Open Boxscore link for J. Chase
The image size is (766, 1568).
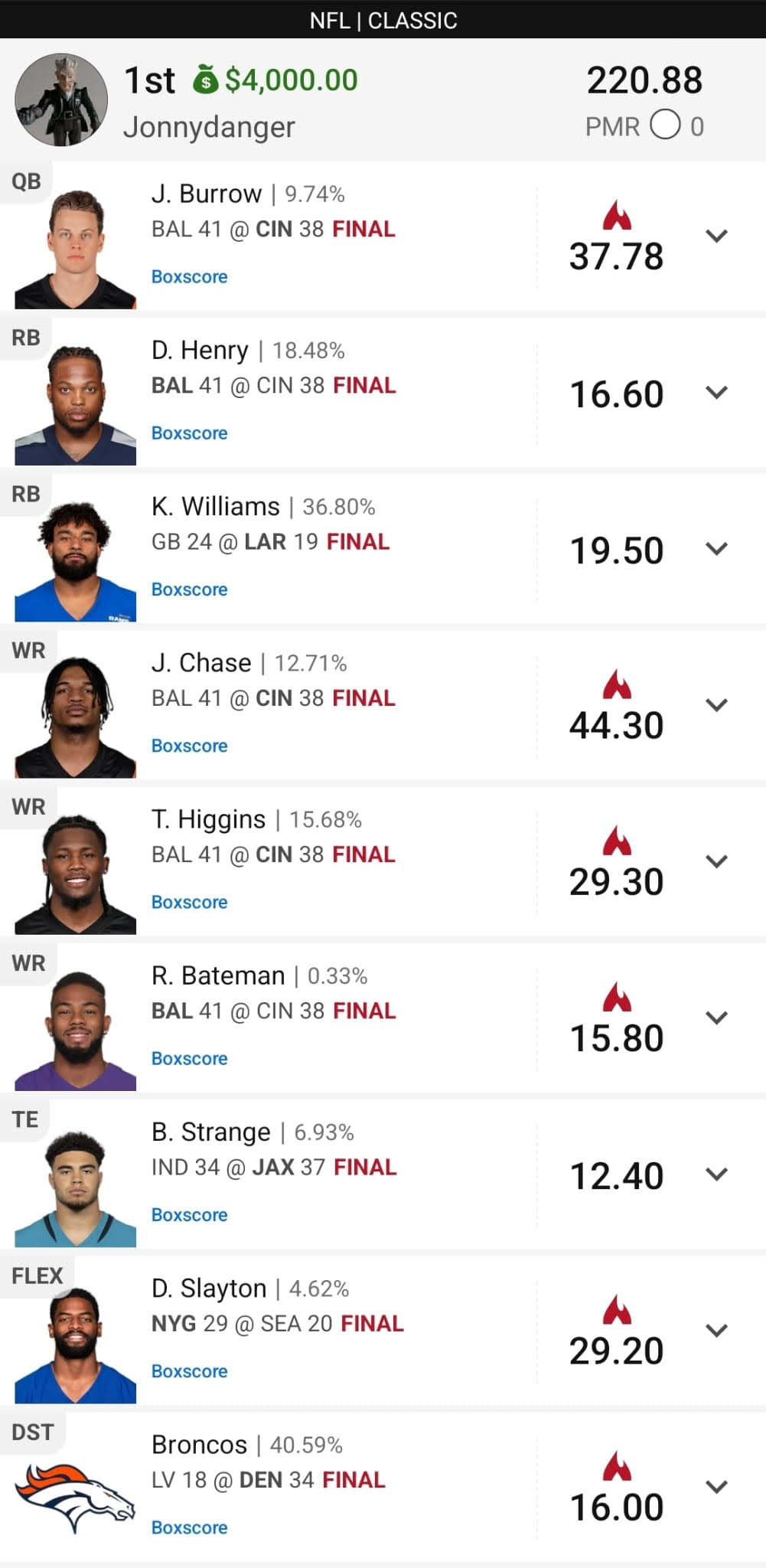pos(189,745)
